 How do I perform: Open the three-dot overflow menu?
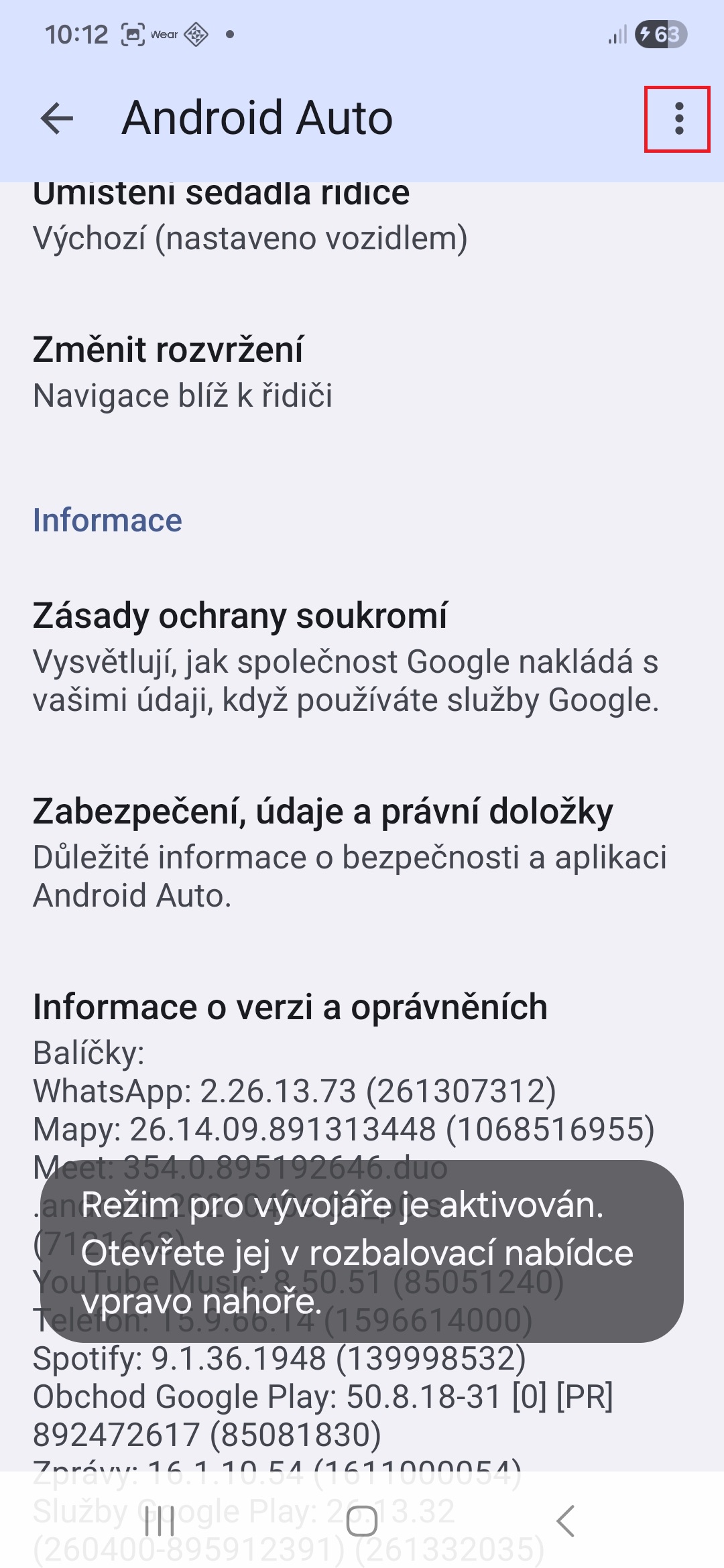tap(678, 119)
